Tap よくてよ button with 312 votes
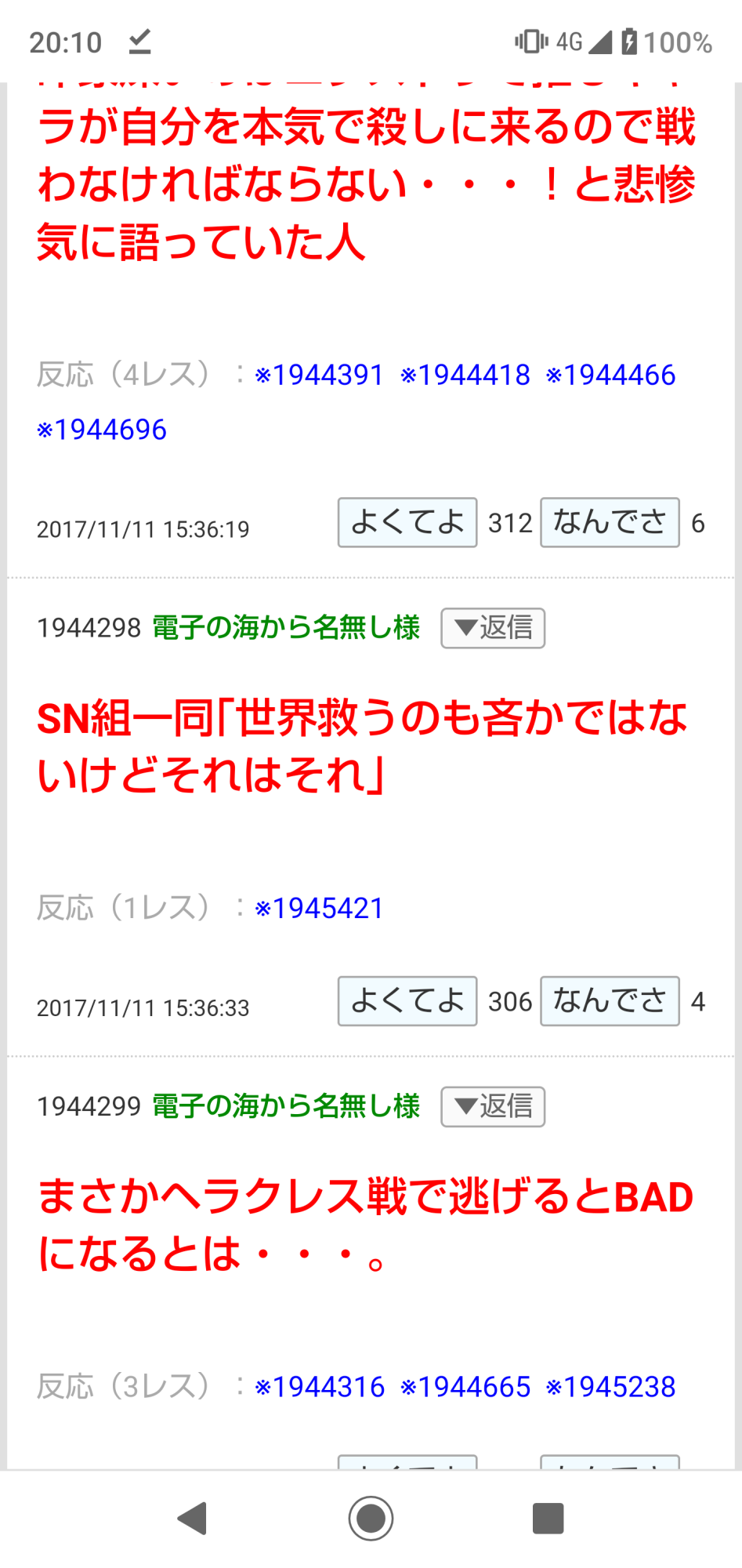The height and width of the screenshot is (1568, 742). pos(407,522)
